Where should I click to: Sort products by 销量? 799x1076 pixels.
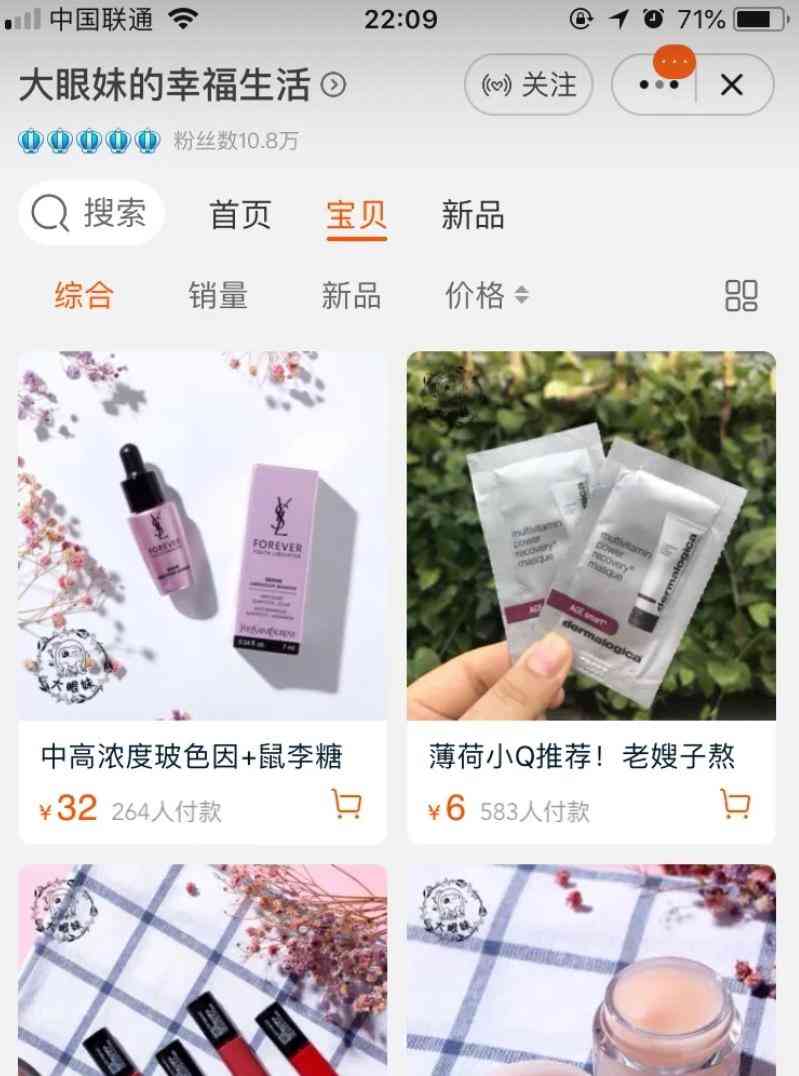pos(218,295)
